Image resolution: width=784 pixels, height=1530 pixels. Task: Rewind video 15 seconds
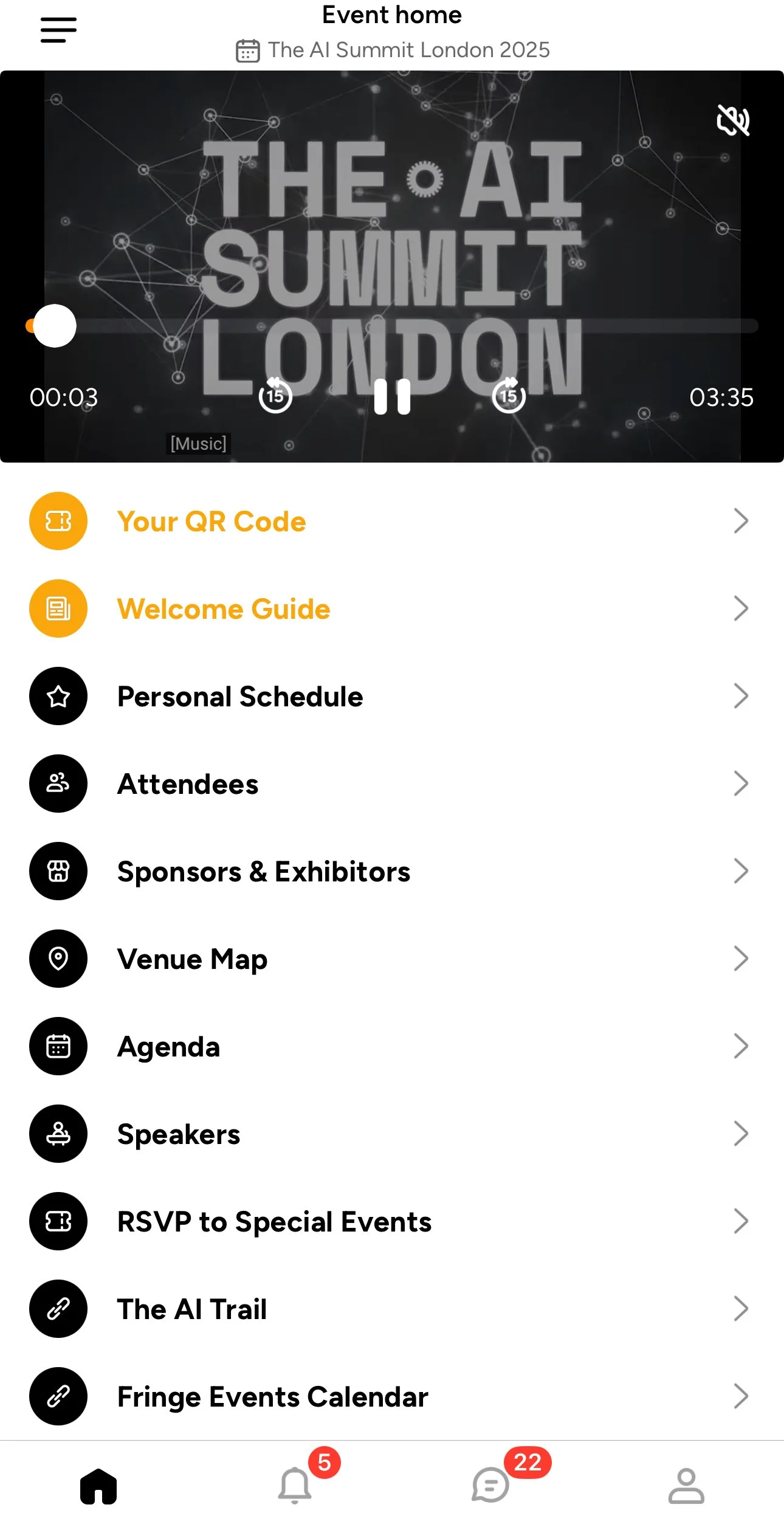(275, 396)
